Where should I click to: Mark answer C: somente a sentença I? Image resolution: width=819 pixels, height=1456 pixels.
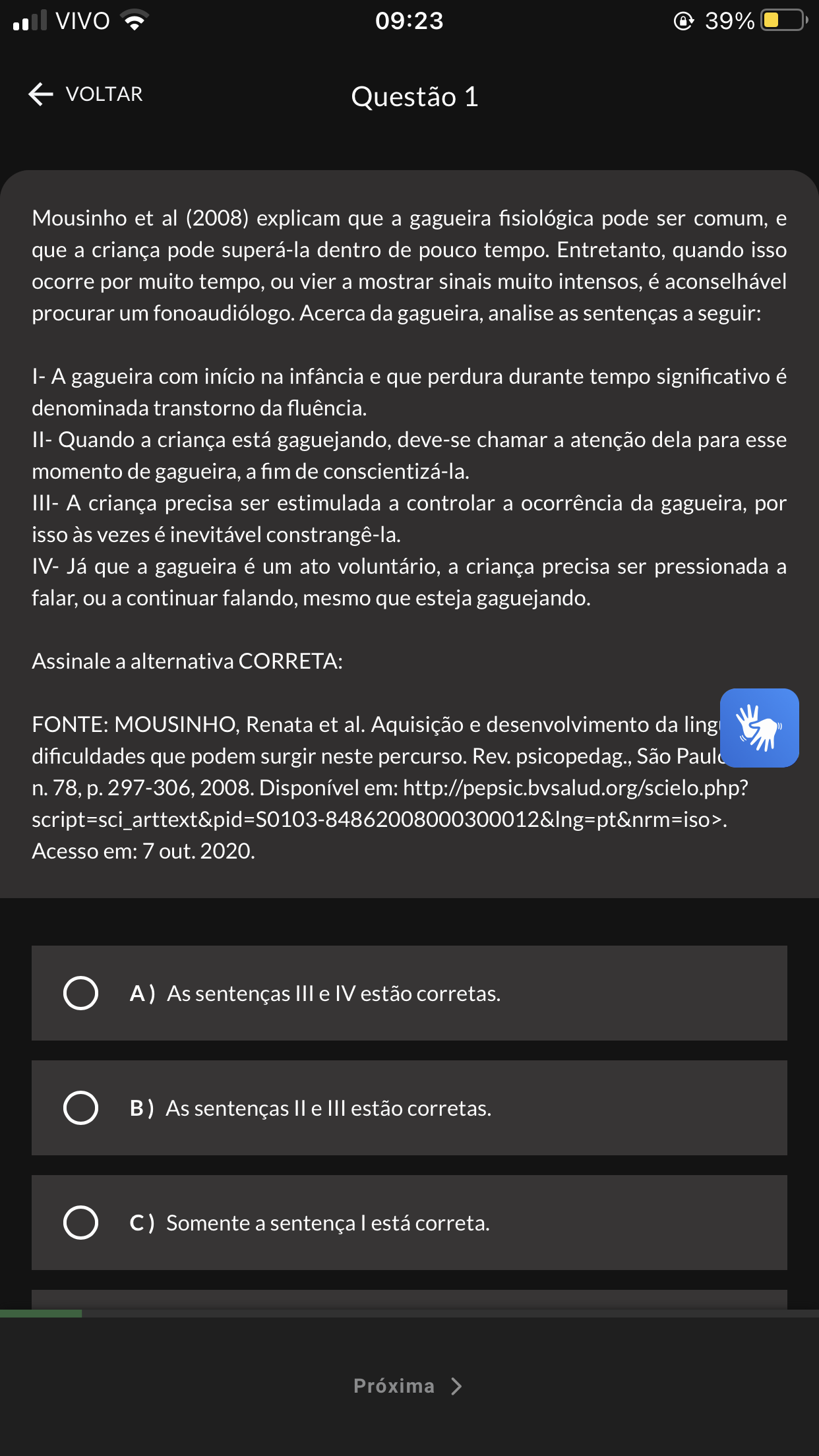pos(81,1223)
